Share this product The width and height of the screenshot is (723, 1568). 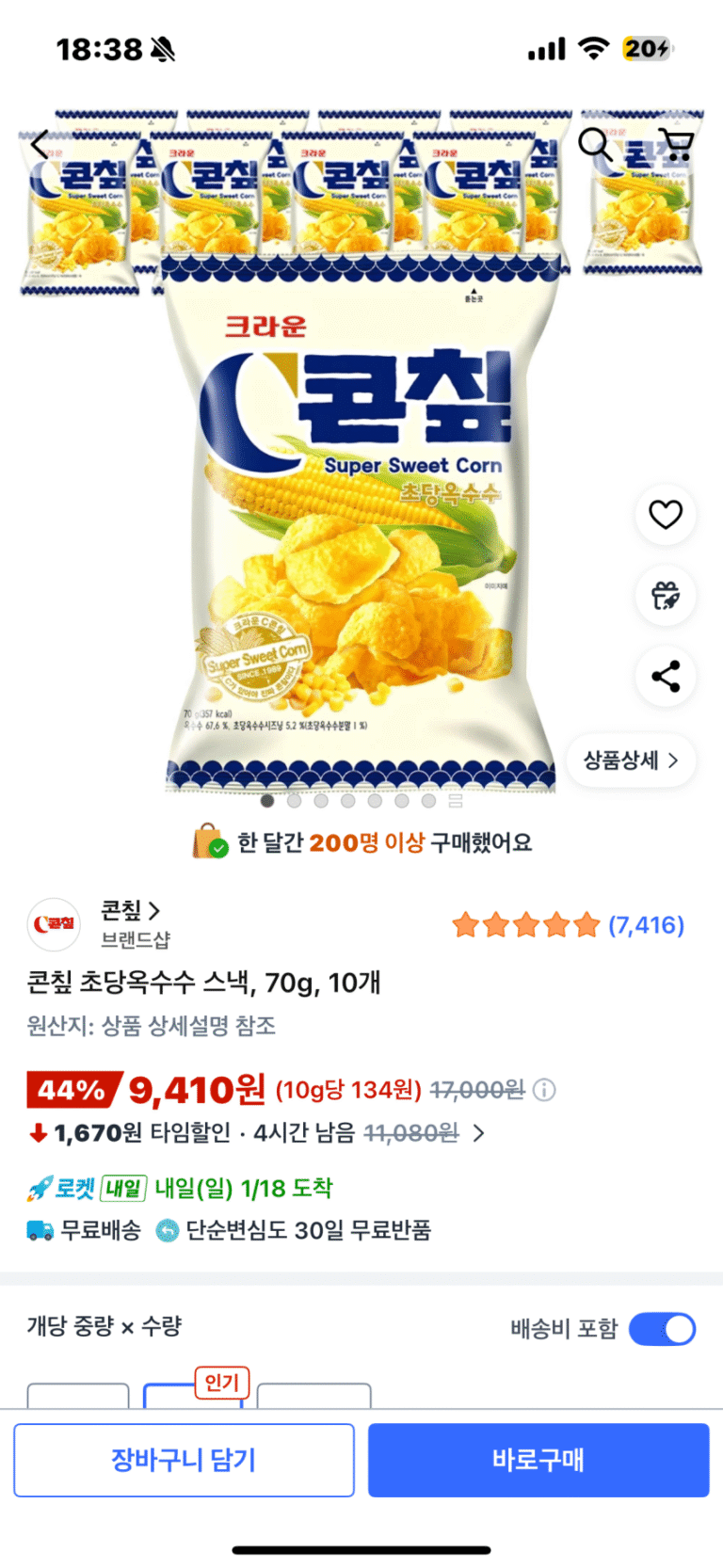click(666, 677)
